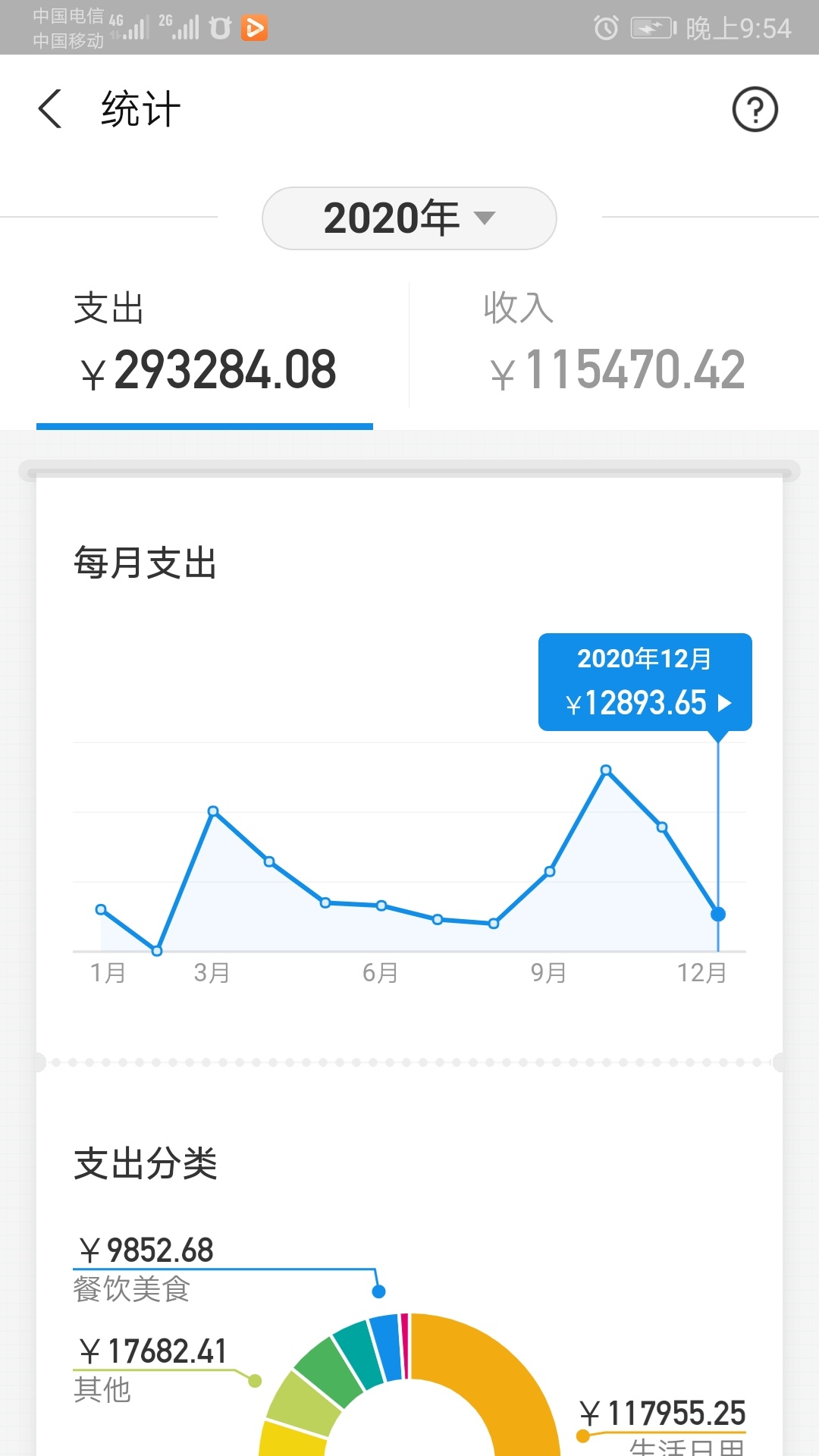The height and width of the screenshot is (1456, 819).
Task: Open the 2020年12月 spending tooltip details
Action: point(645,682)
